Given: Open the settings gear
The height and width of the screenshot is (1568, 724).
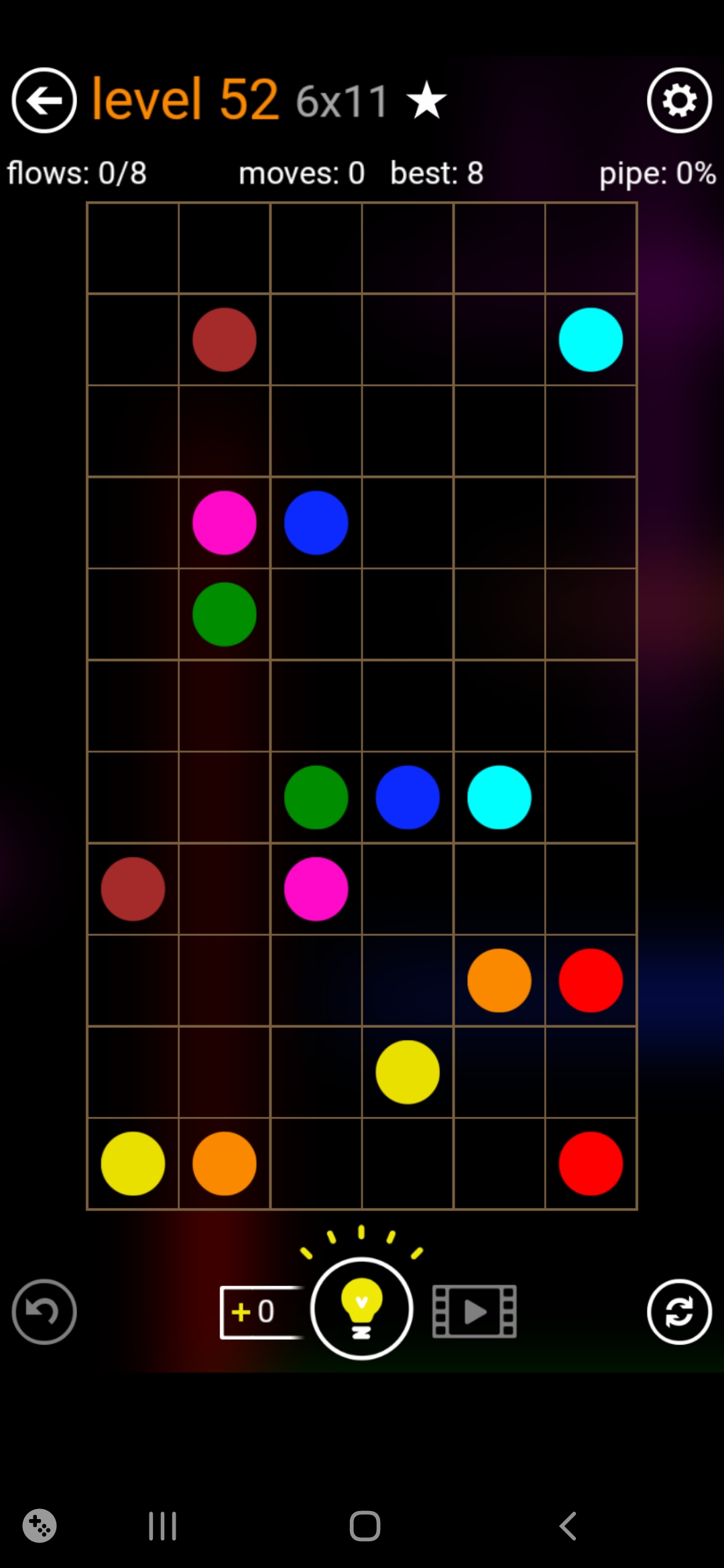Looking at the screenshot, I should (679, 101).
